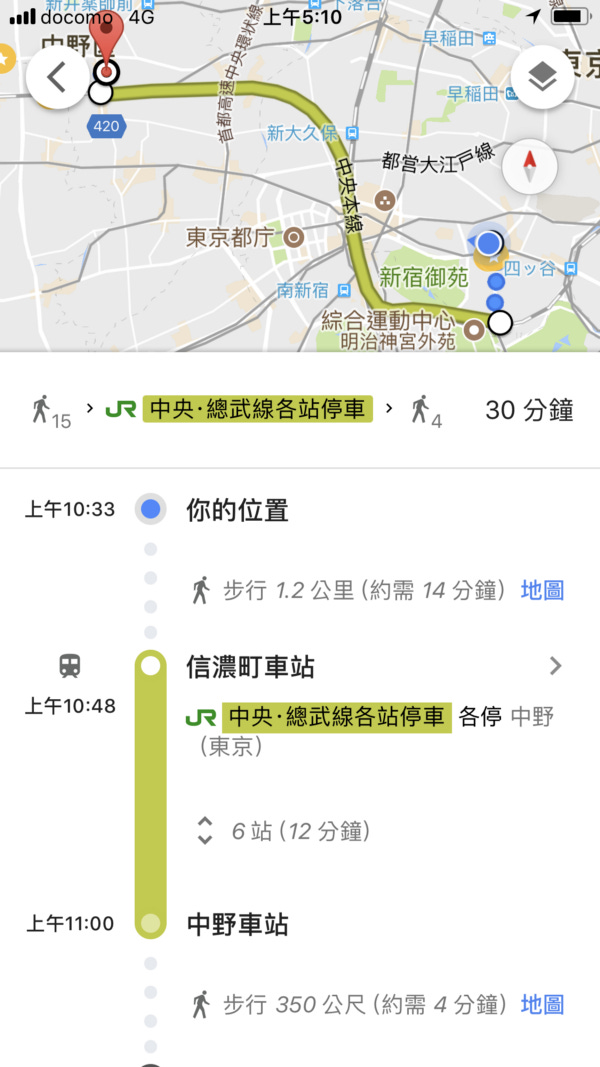Screen dimensions: 600x1067
Task: Open map for the 350 公尺 walk
Action: (542, 1004)
